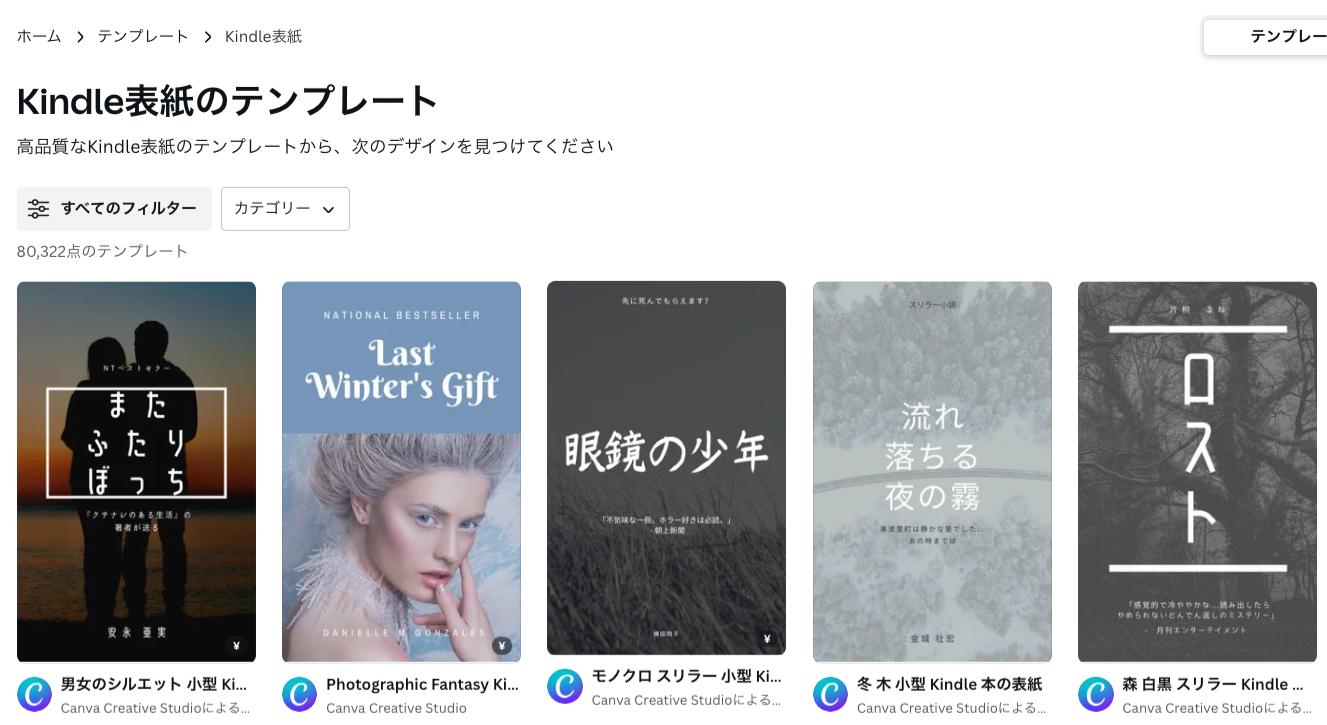Viewport: 1327px width, 725px height.
Task: Open the ロスト cover template
Action: [x=1197, y=471]
